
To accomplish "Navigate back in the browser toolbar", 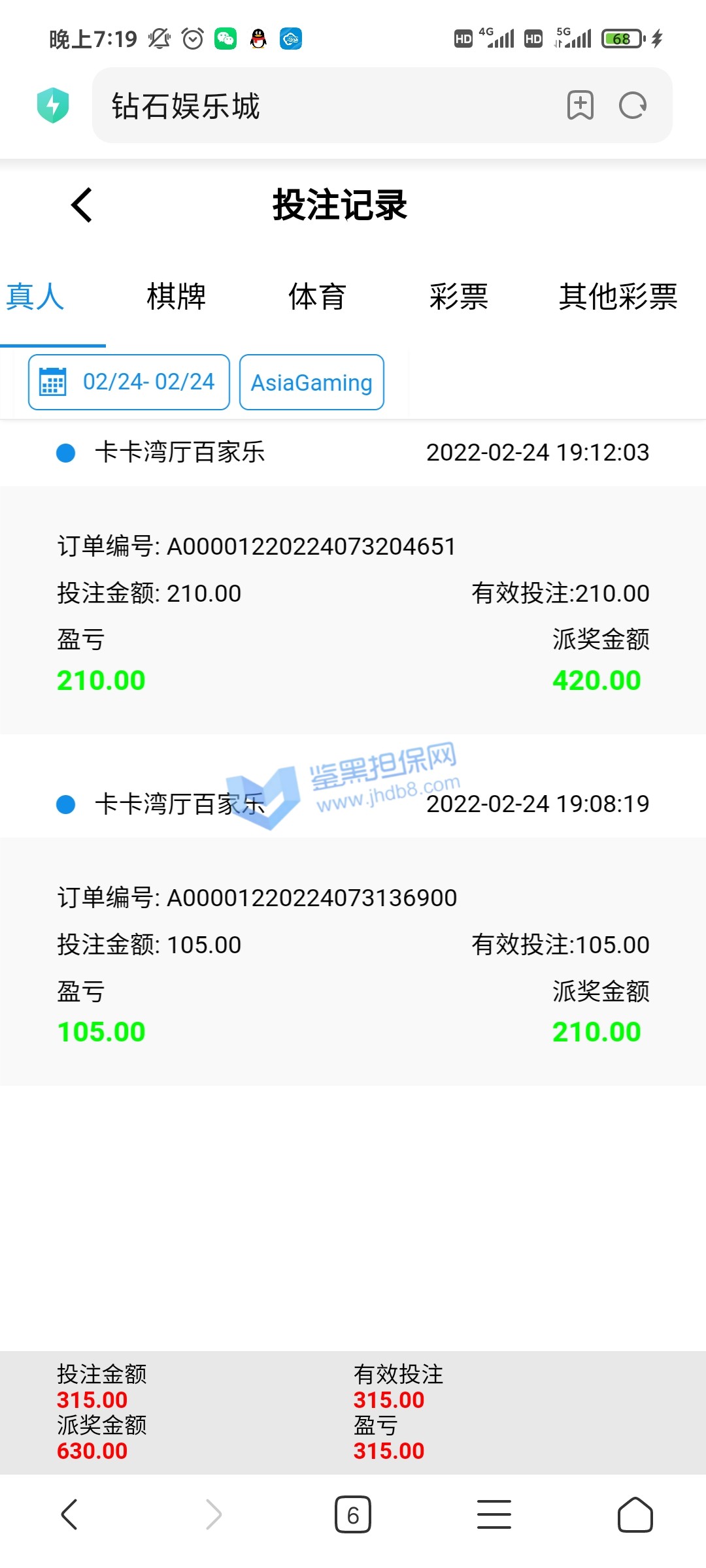I will pyautogui.click(x=70, y=1514).
